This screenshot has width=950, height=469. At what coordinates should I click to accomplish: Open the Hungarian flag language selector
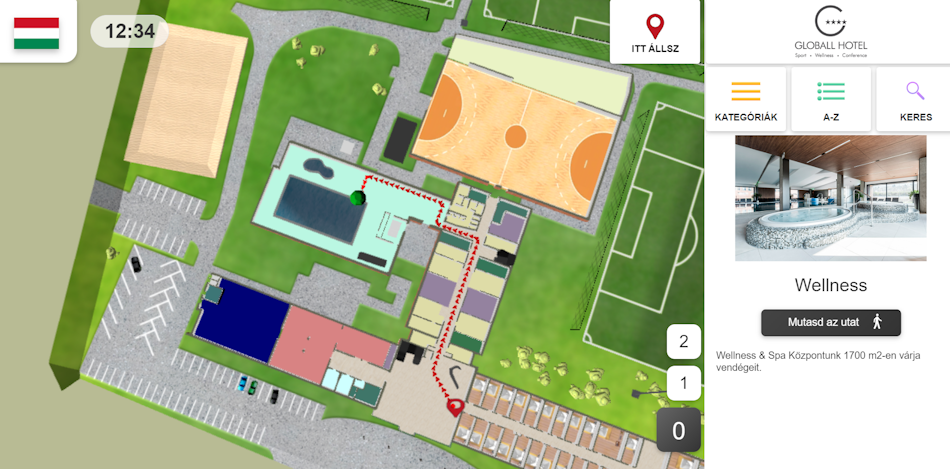click(36, 32)
